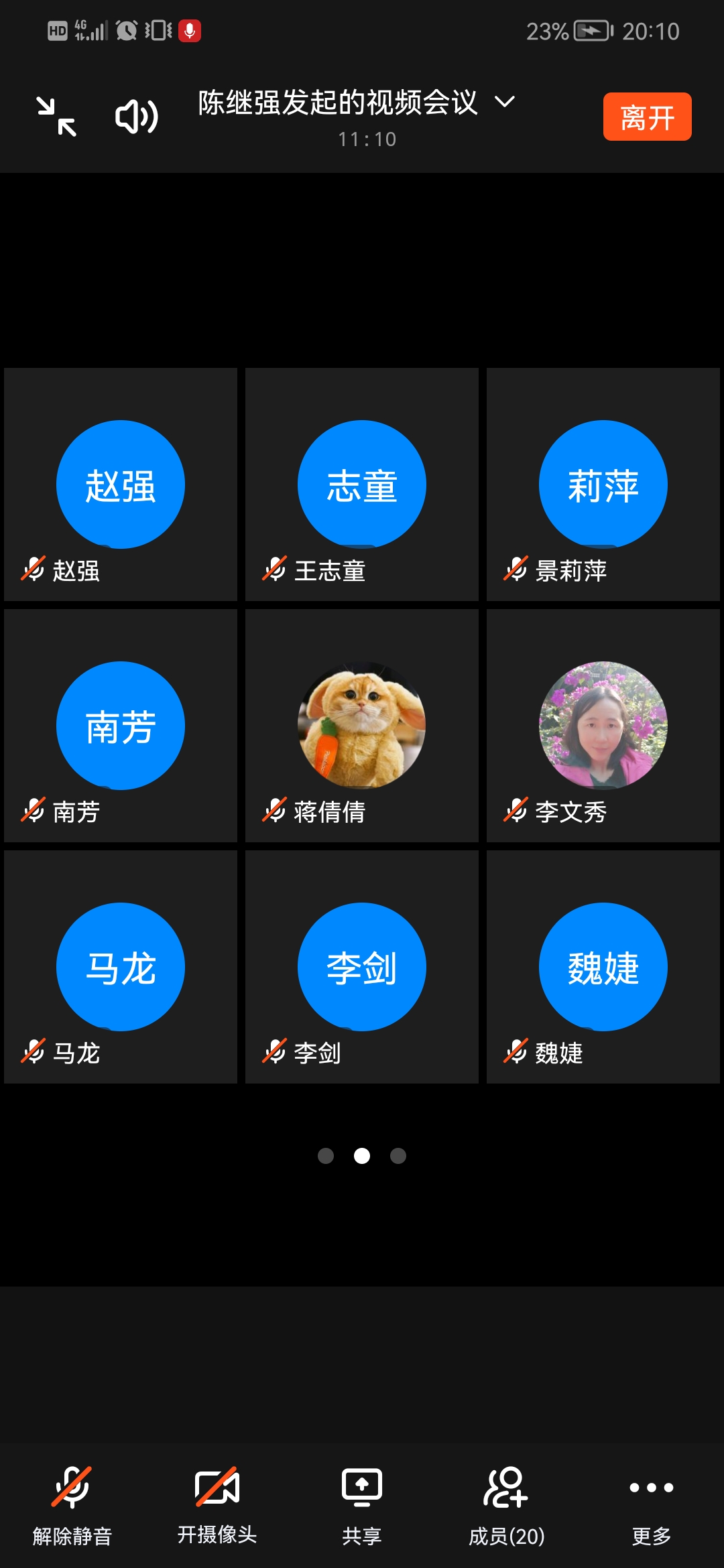Select participant tile for 王志童
Viewport: 724px width, 1568px height.
pyautogui.click(x=362, y=484)
